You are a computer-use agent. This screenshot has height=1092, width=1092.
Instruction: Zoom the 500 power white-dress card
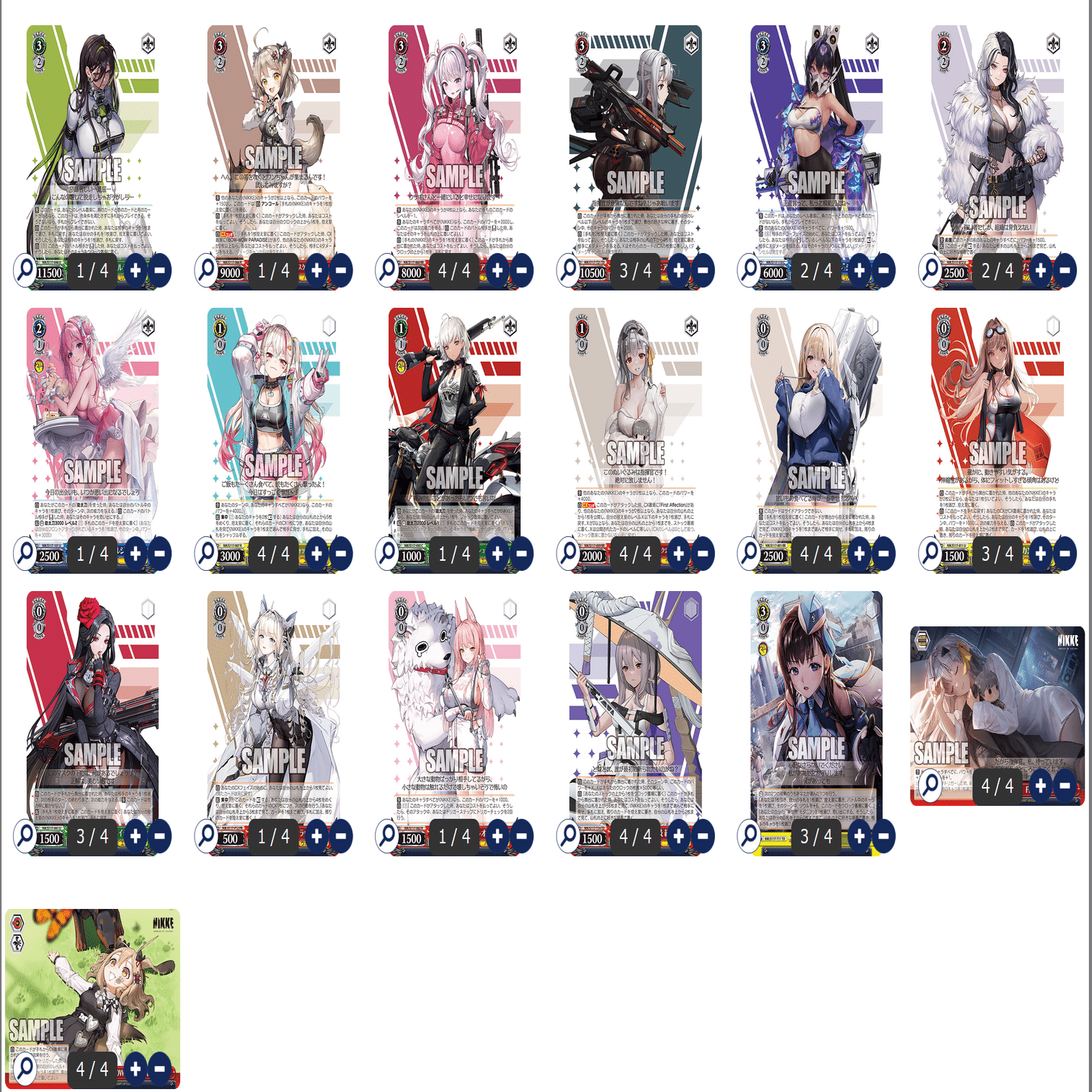pos(207,836)
